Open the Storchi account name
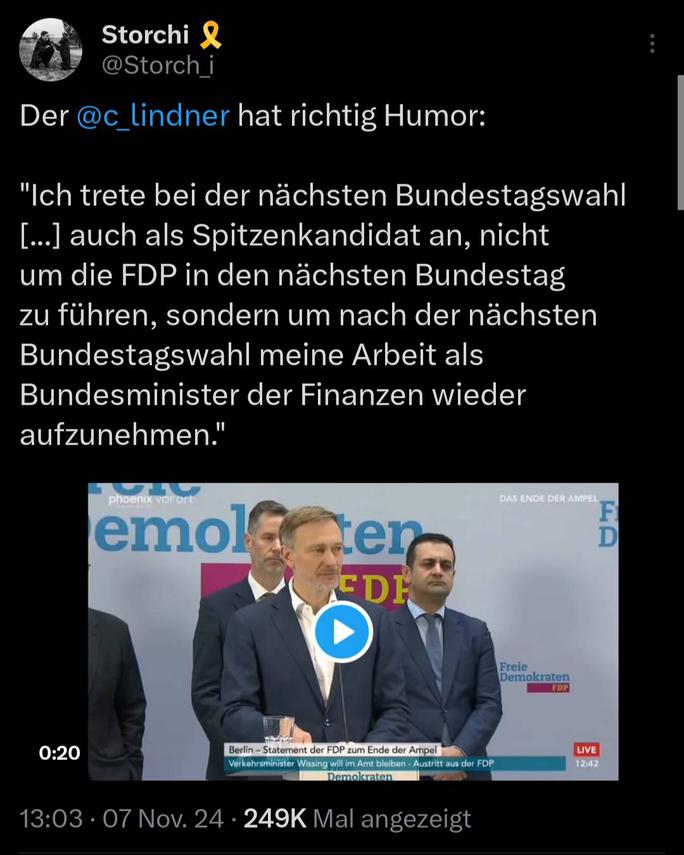 (x=145, y=34)
